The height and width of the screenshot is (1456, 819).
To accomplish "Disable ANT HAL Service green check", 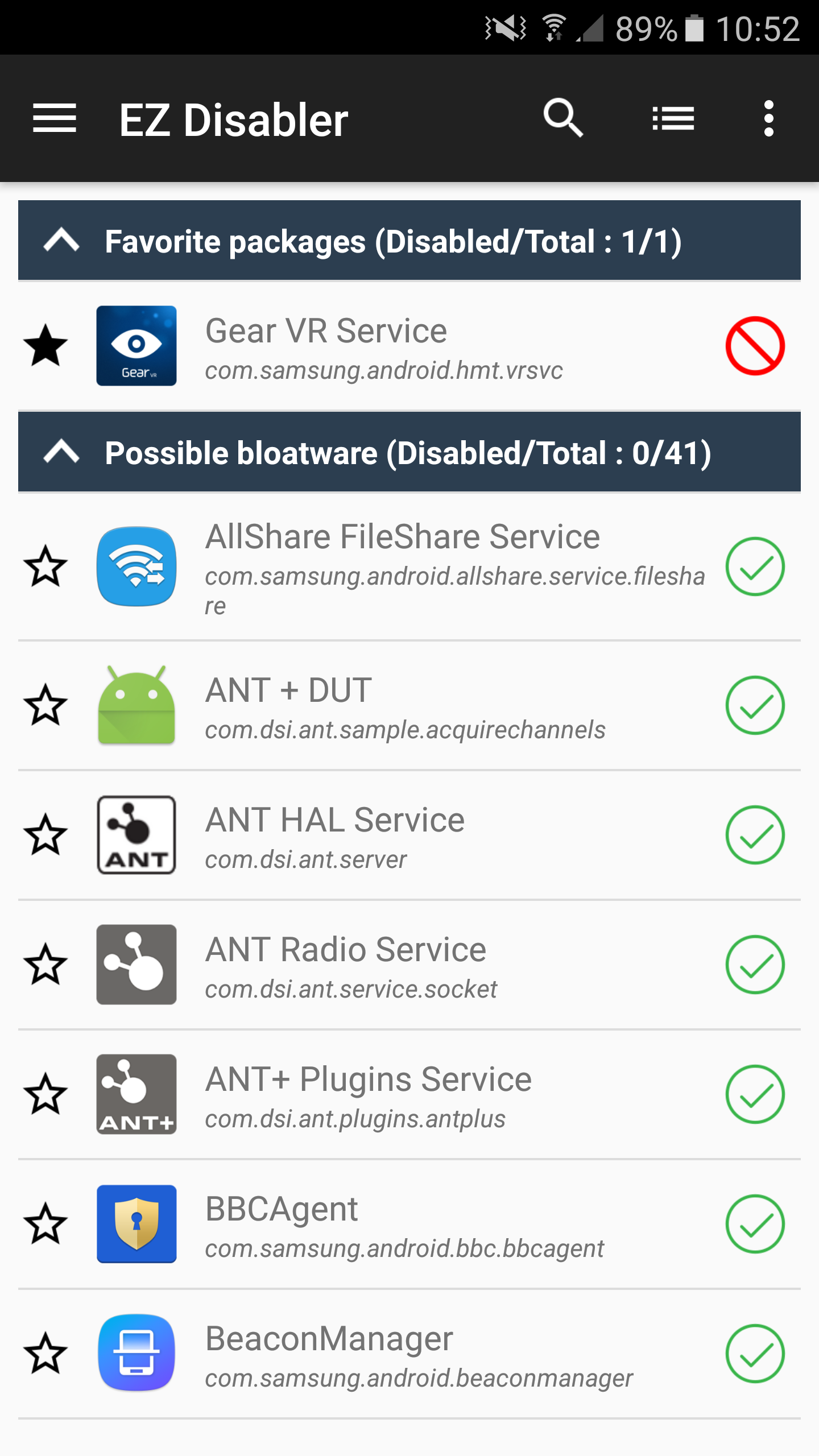I will point(755,834).
